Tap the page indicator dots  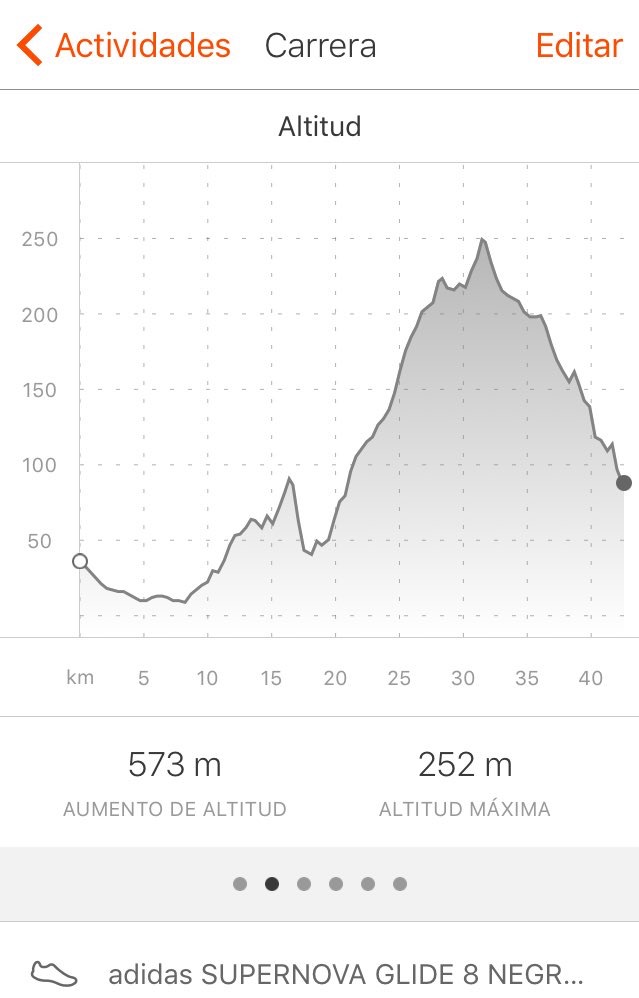(x=320, y=884)
